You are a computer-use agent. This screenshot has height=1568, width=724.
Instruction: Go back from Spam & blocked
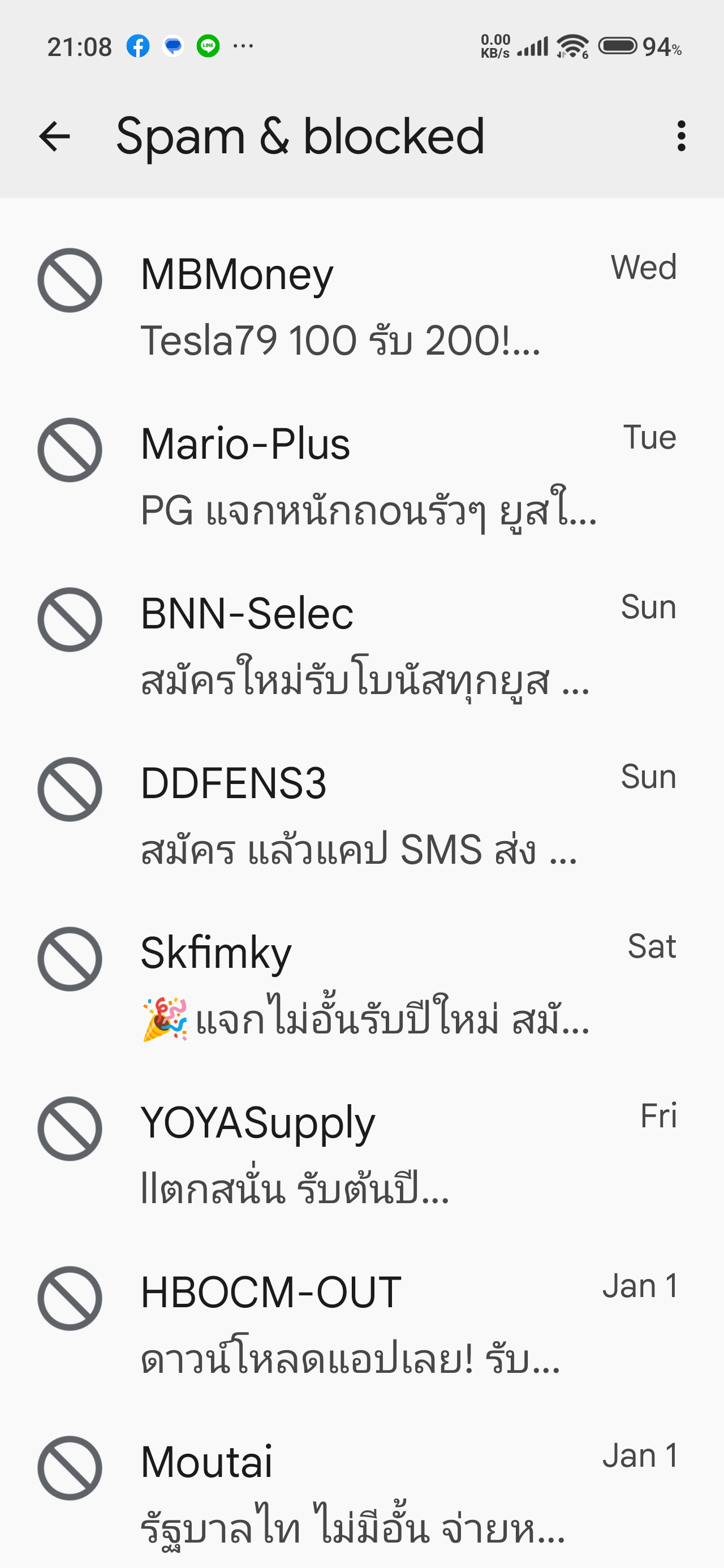[55, 136]
